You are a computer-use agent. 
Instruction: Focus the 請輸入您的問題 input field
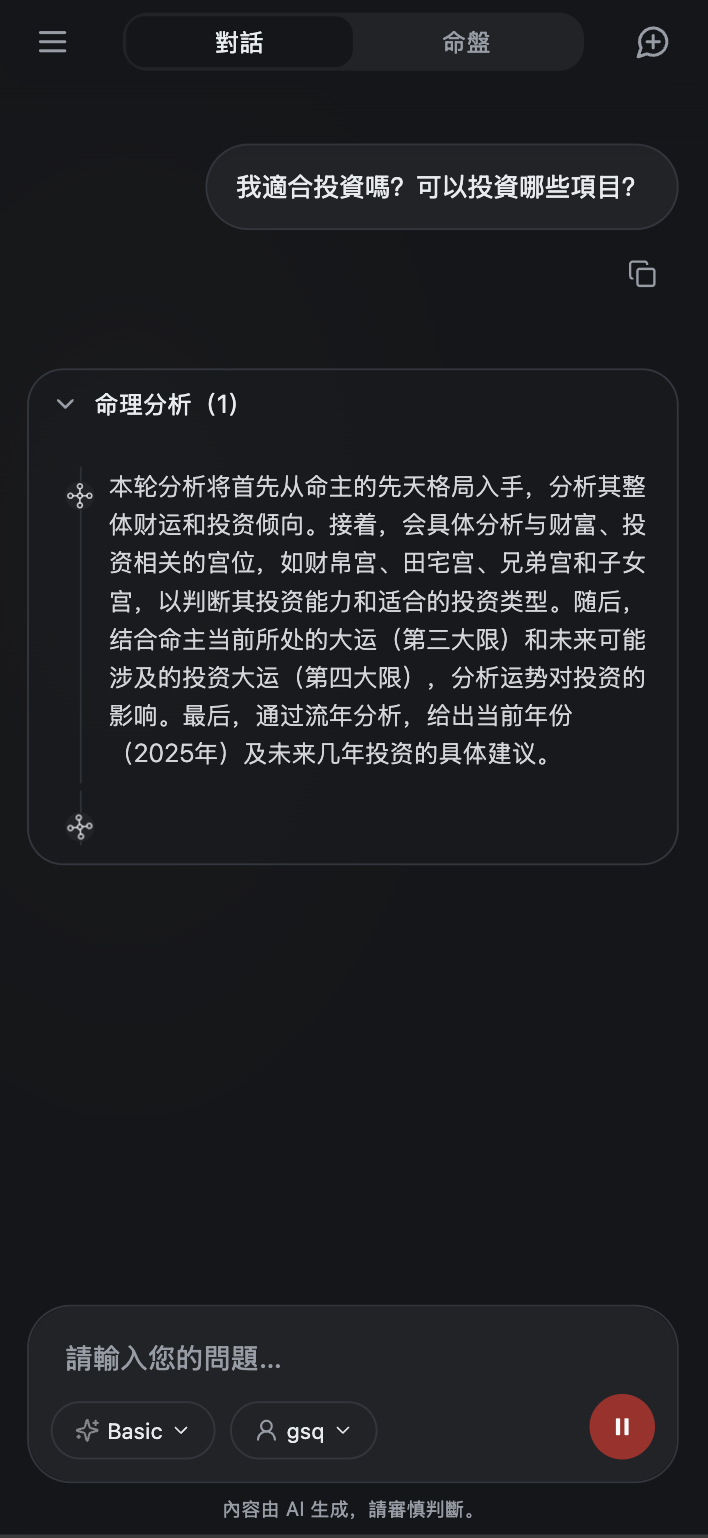pos(330,1357)
